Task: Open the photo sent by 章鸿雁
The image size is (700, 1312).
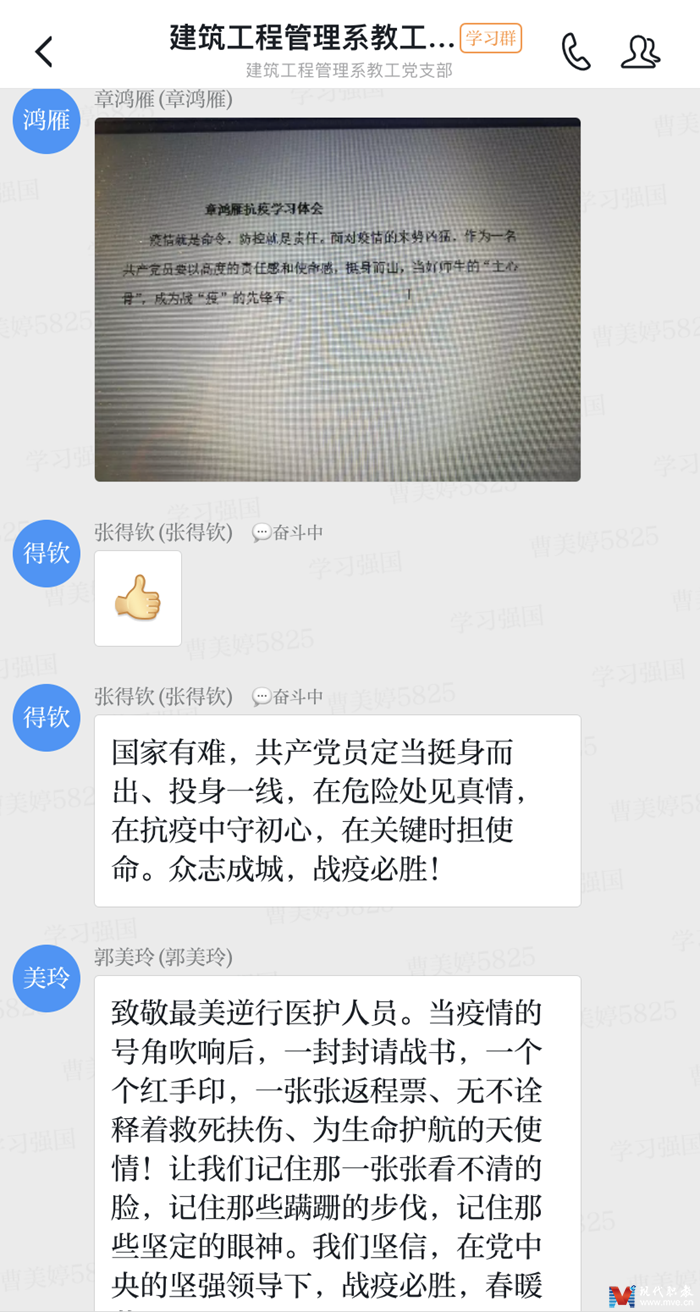Action: click(x=337, y=299)
